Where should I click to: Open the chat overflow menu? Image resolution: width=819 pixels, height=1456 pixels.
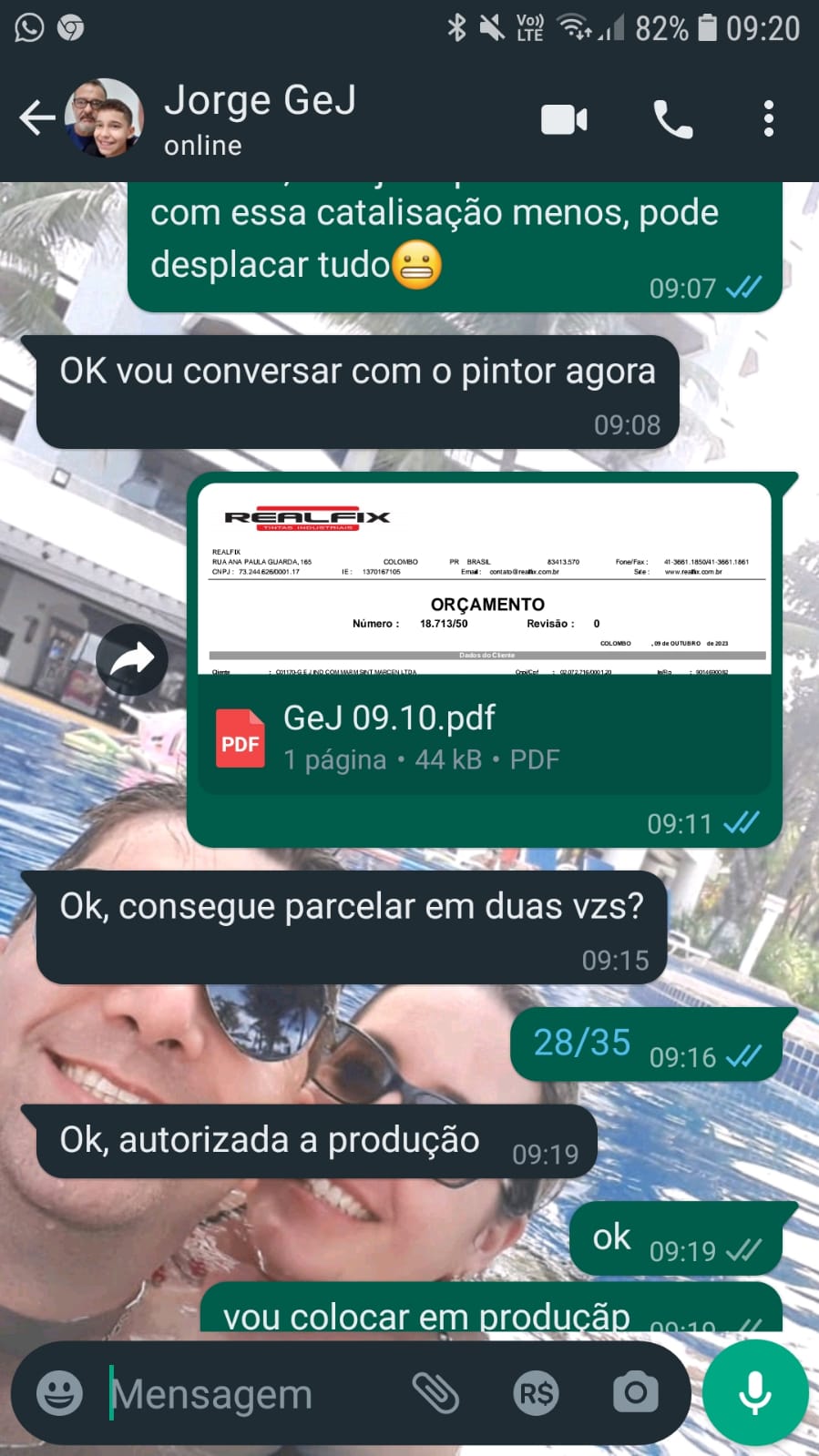click(769, 119)
